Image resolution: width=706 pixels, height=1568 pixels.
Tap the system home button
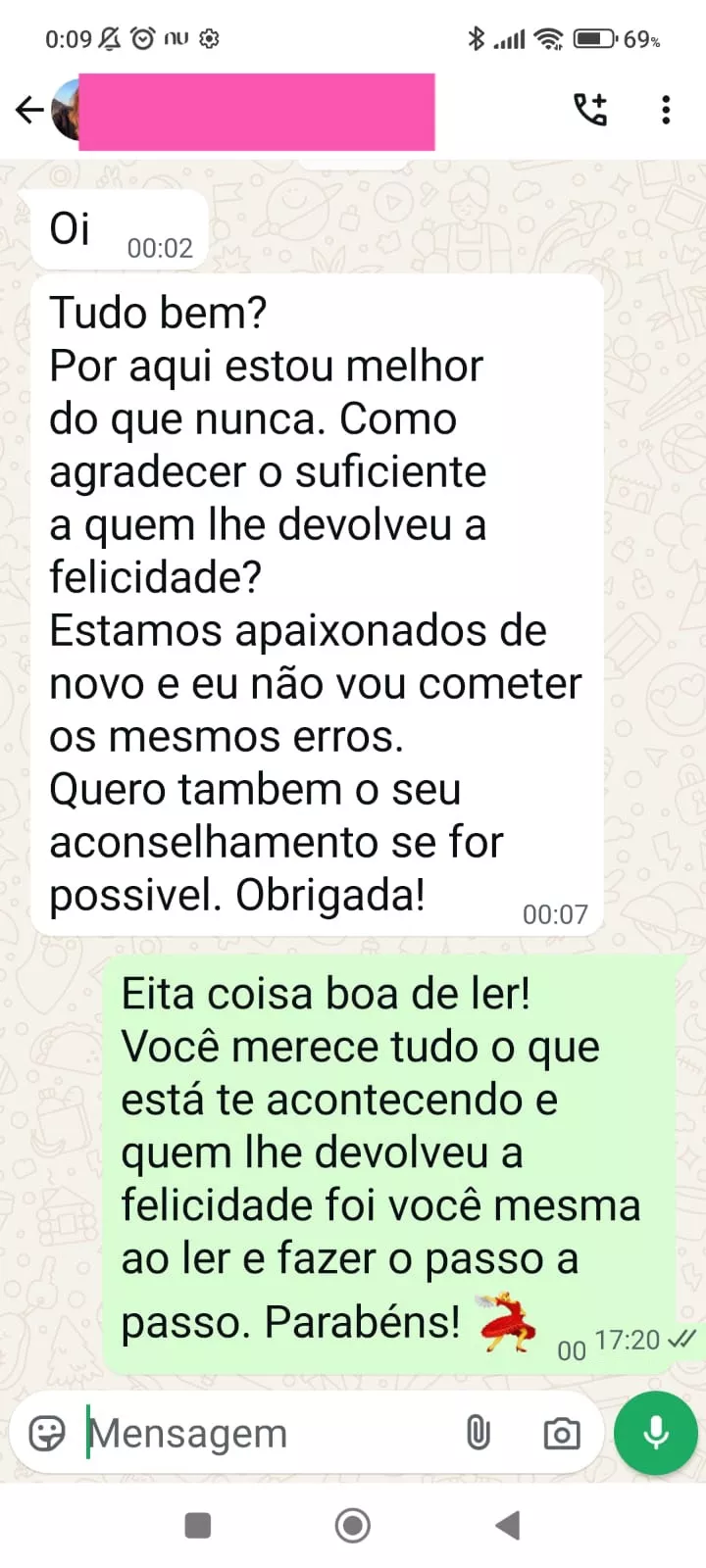coord(353,1526)
